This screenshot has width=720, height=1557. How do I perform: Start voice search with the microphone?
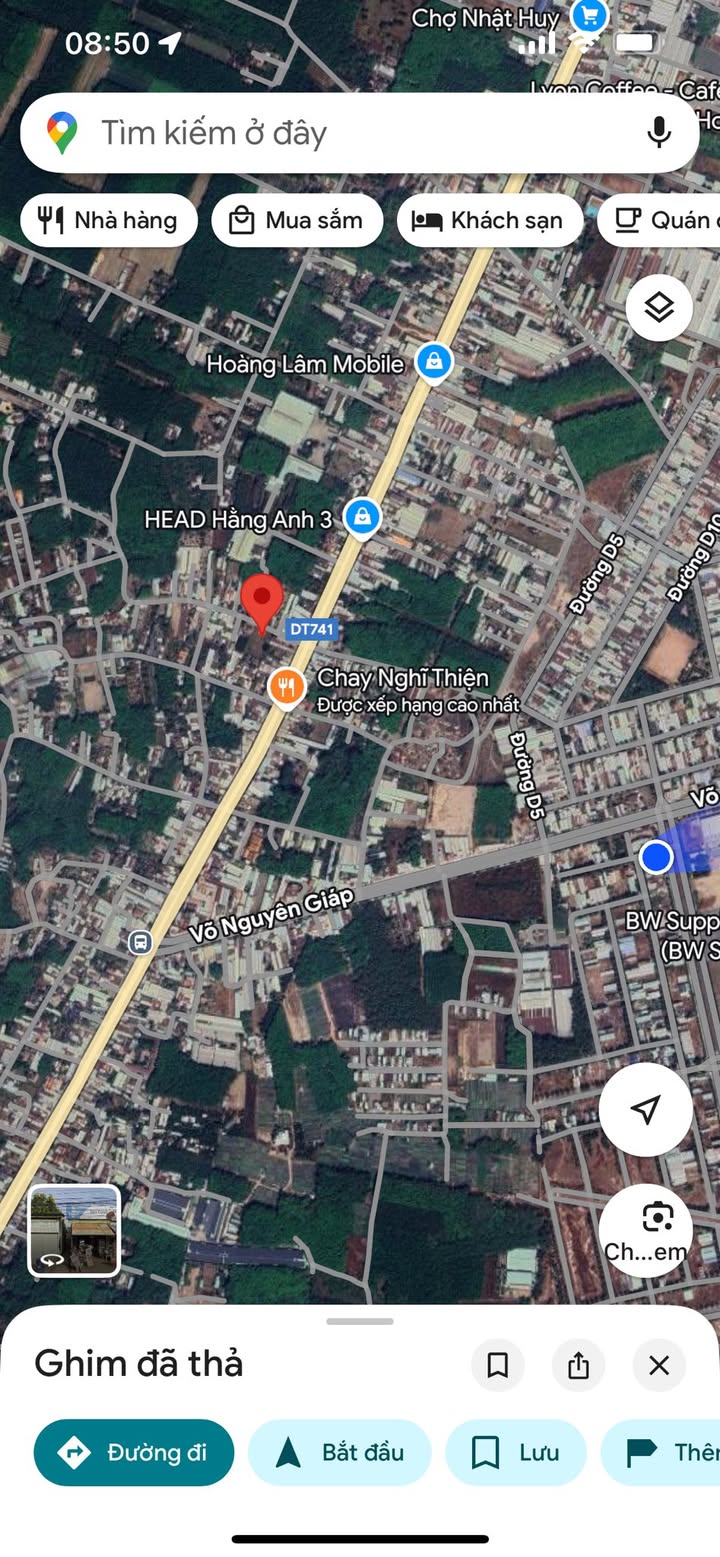click(x=658, y=133)
